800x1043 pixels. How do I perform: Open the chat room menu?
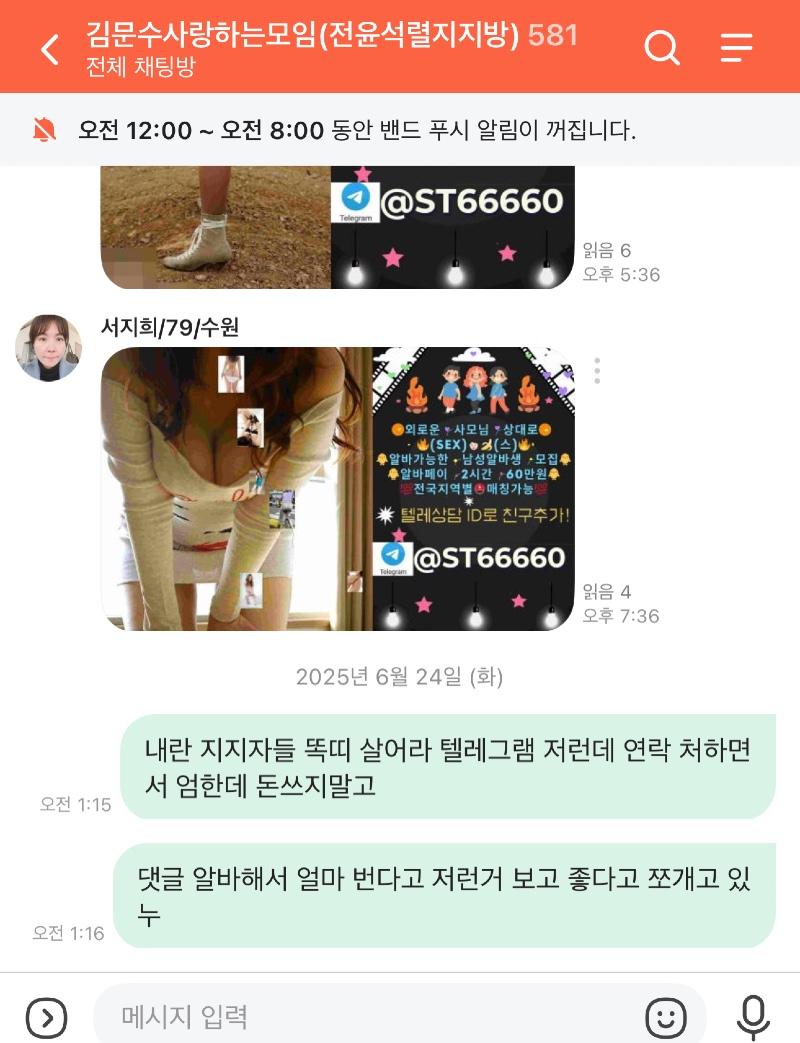click(737, 47)
